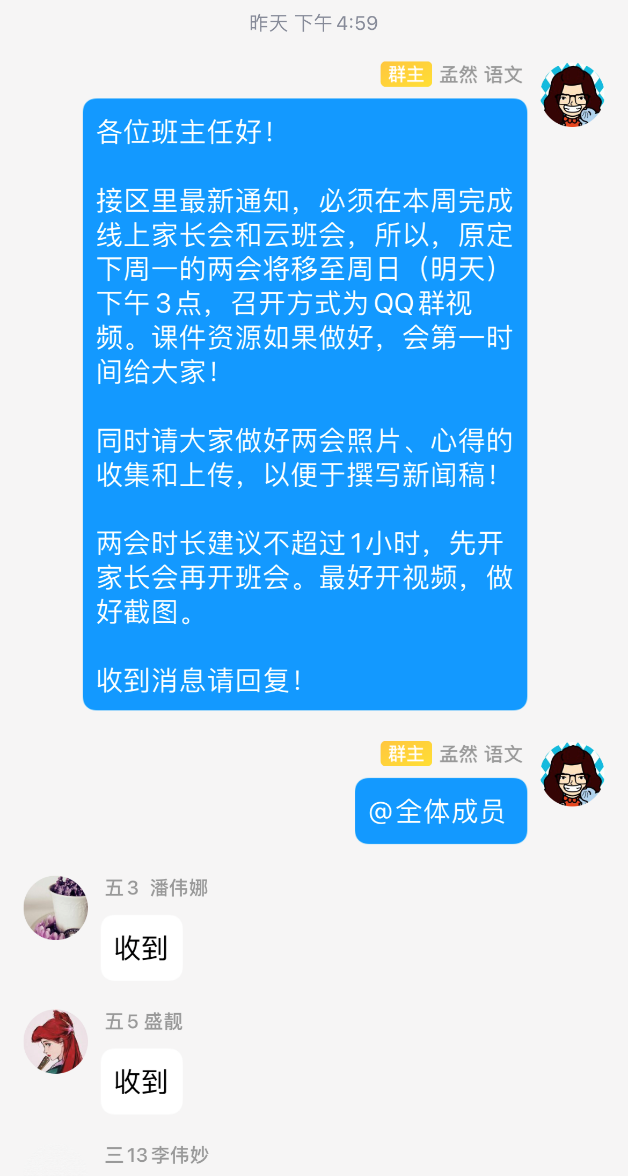View 潘伟娜's profile via her avatar

(x=56, y=908)
